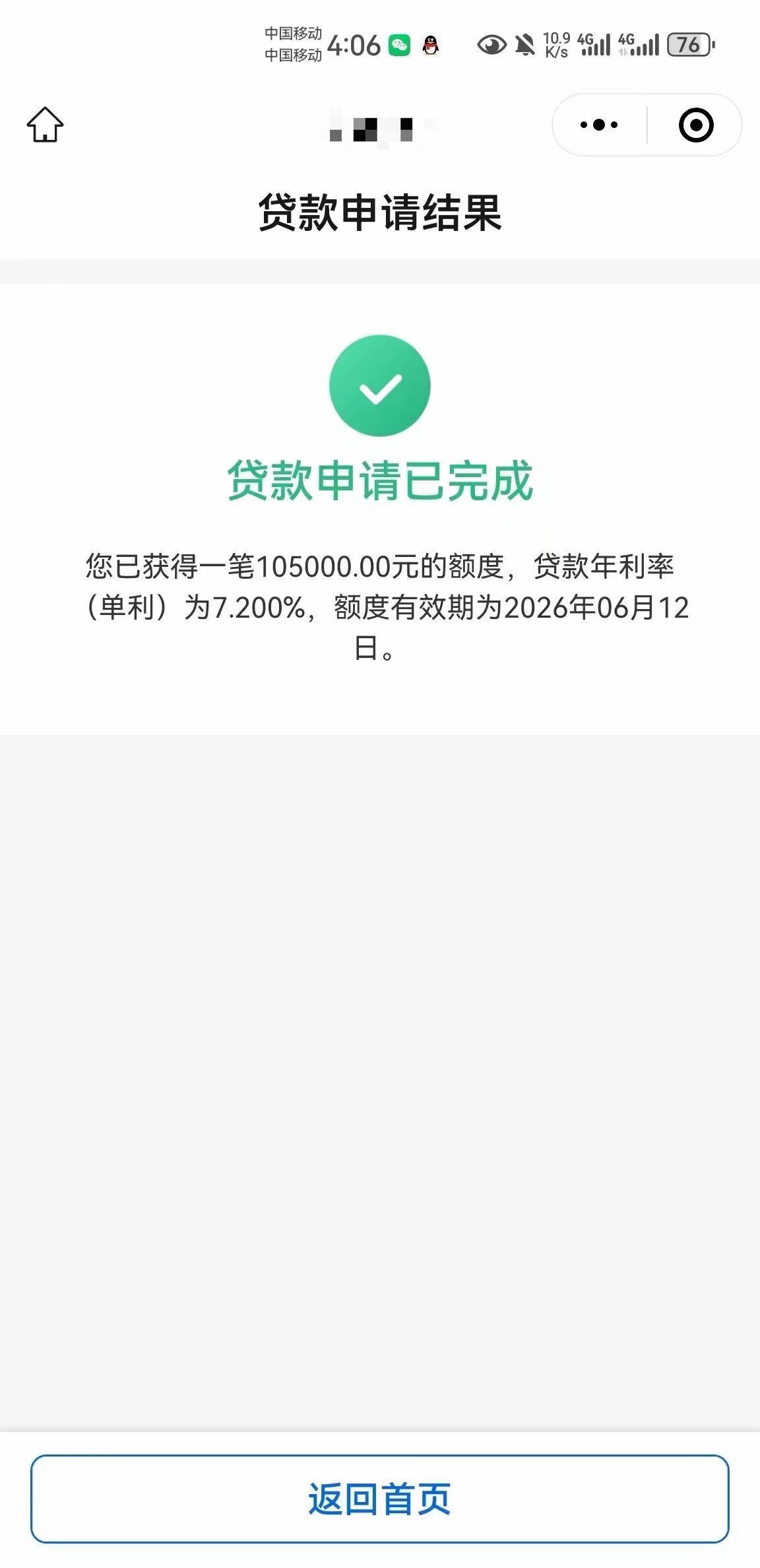Screen dimensions: 760x1568
Task: Tap the QQ penguin icon in the status bar
Action: pyautogui.click(x=431, y=46)
